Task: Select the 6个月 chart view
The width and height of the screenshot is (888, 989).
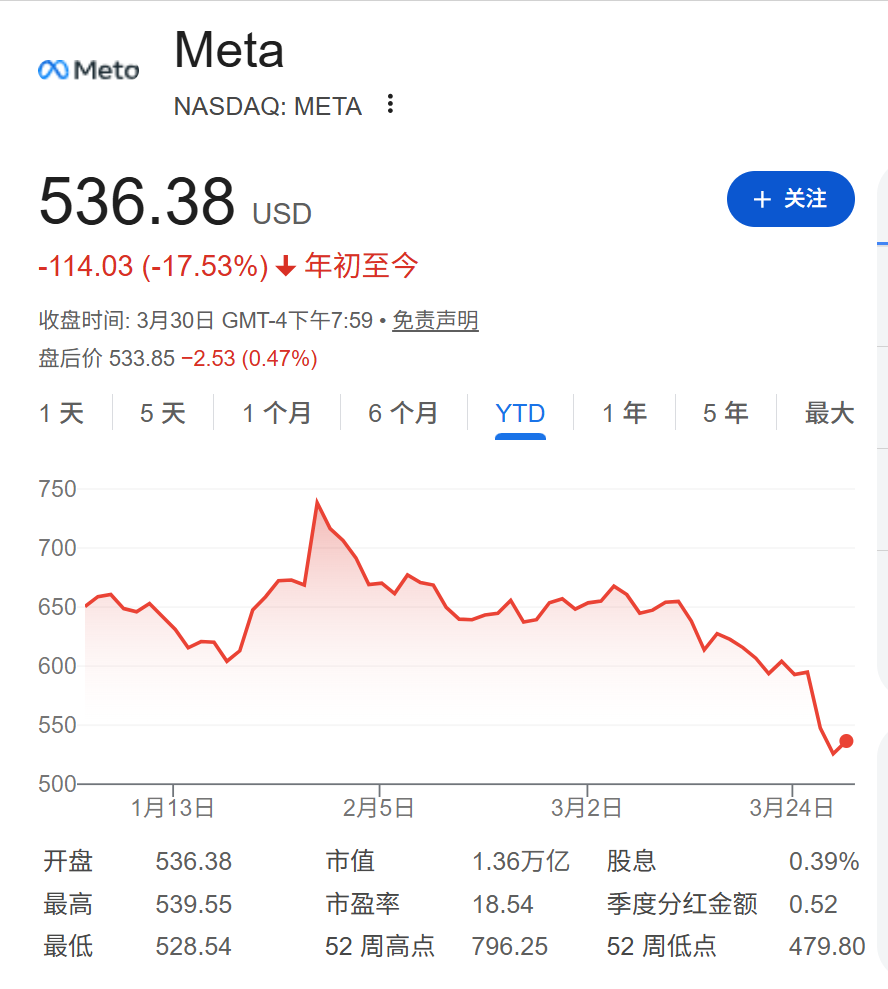Action: 404,412
